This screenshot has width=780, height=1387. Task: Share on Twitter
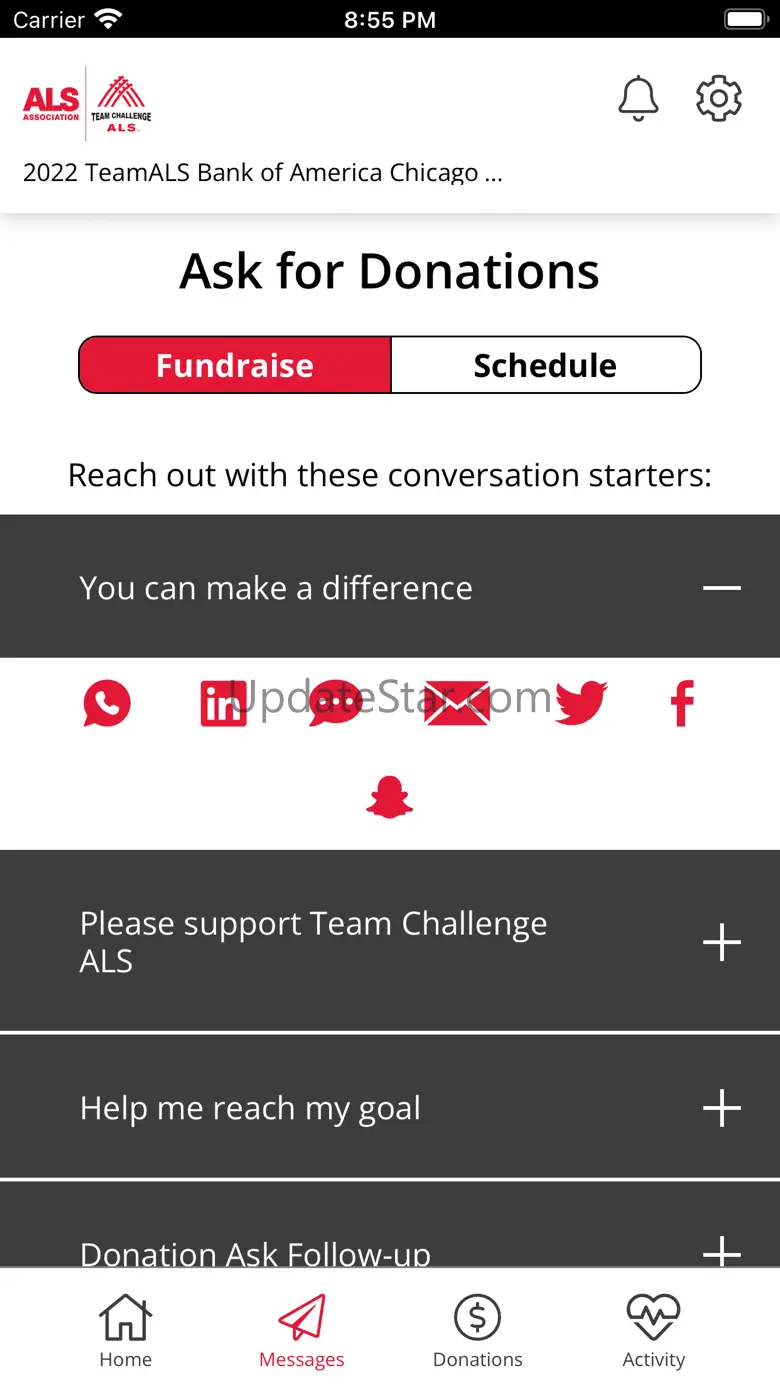(x=580, y=703)
